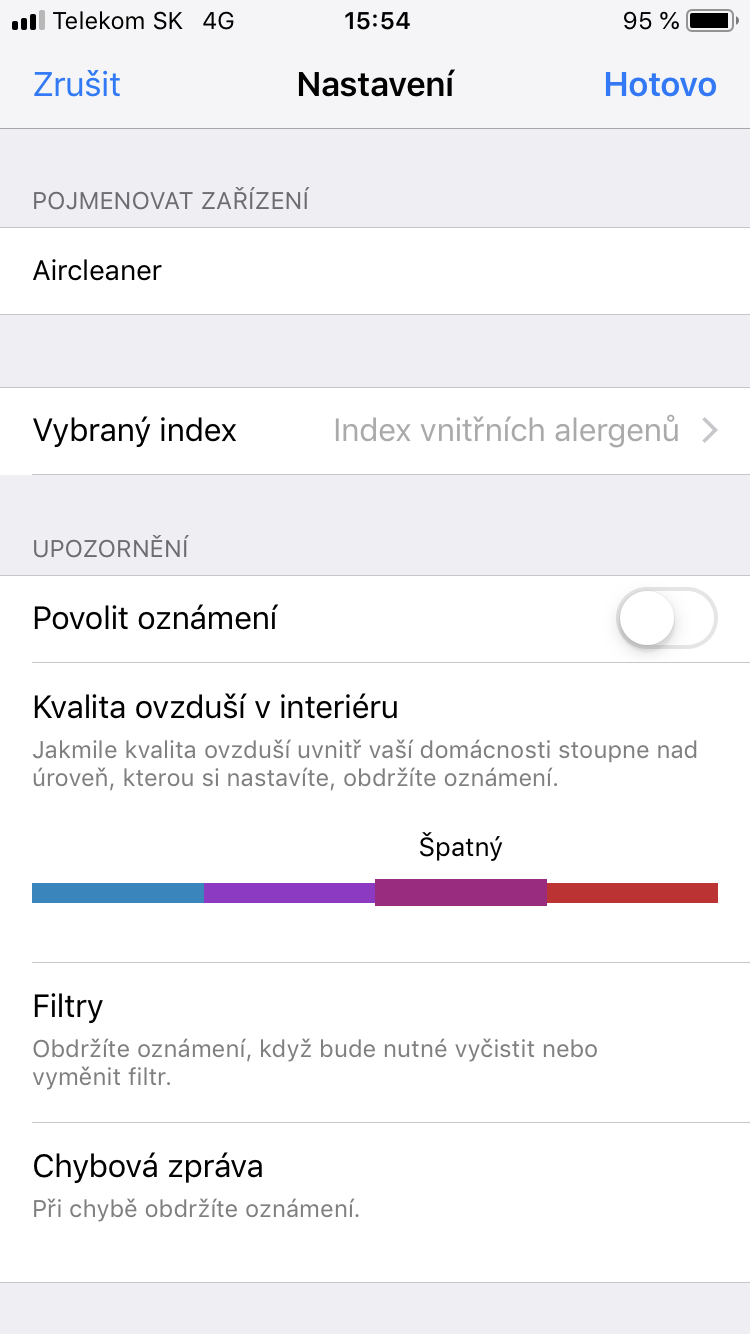Enable the Povolit oznámení switch

[667, 619]
